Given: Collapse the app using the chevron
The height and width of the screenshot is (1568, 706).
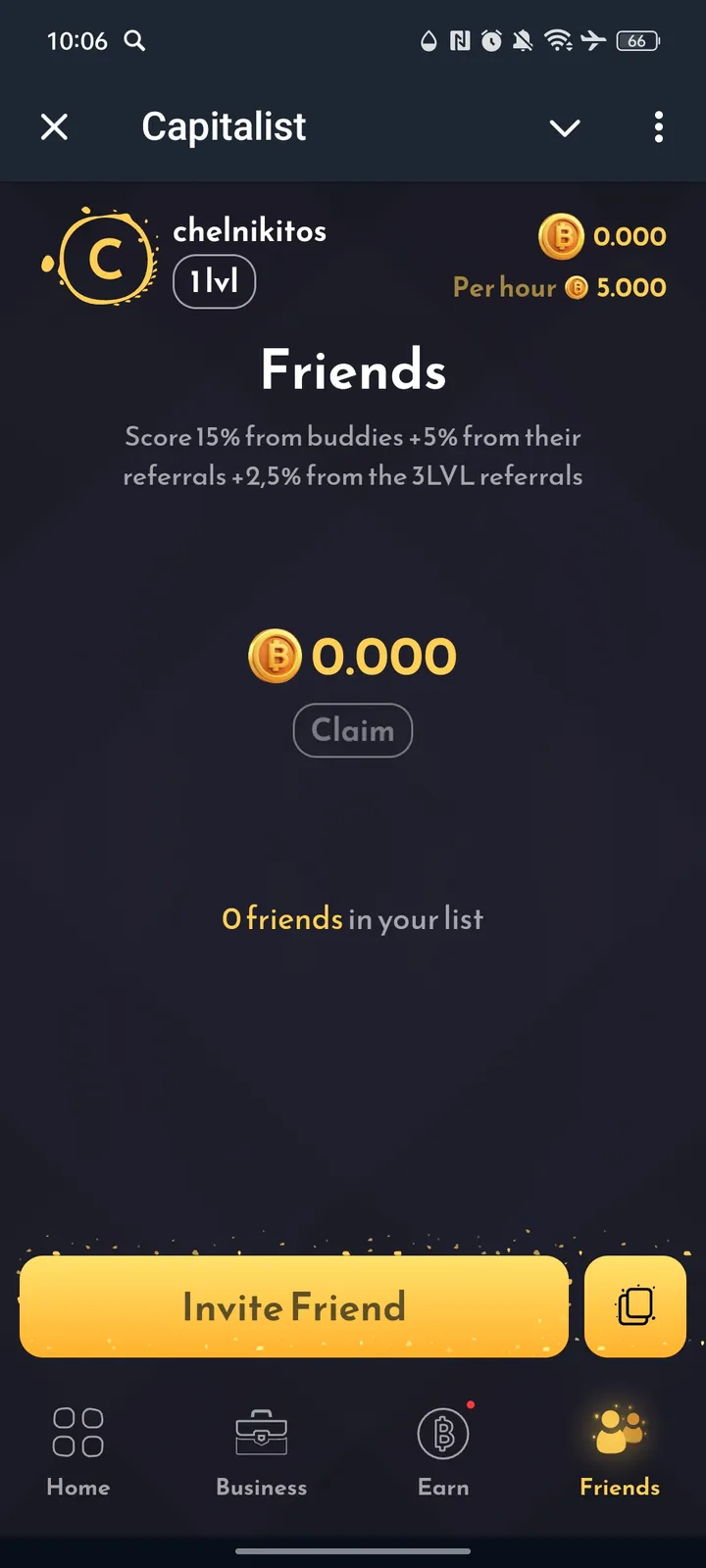Looking at the screenshot, I should click(x=565, y=127).
